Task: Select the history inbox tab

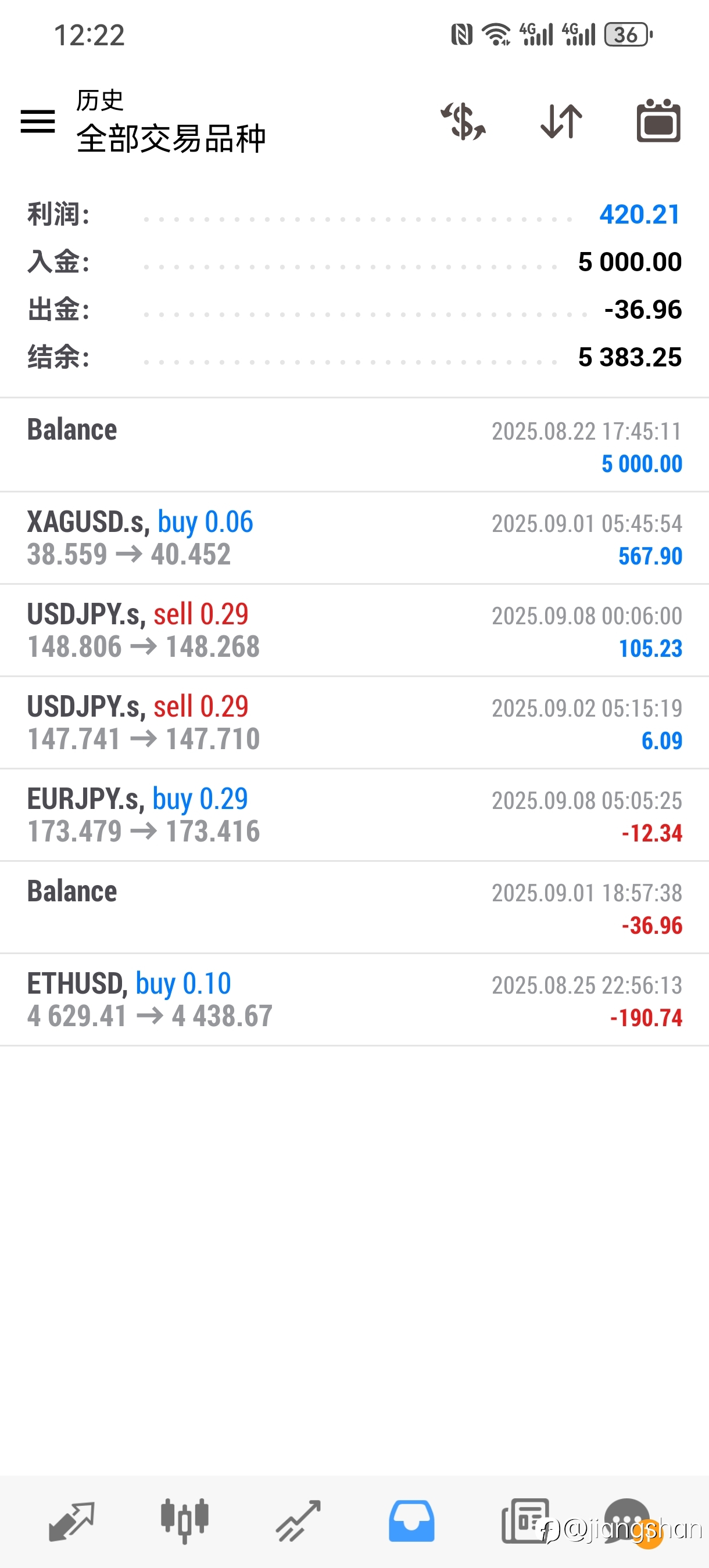Action: pyautogui.click(x=412, y=1522)
